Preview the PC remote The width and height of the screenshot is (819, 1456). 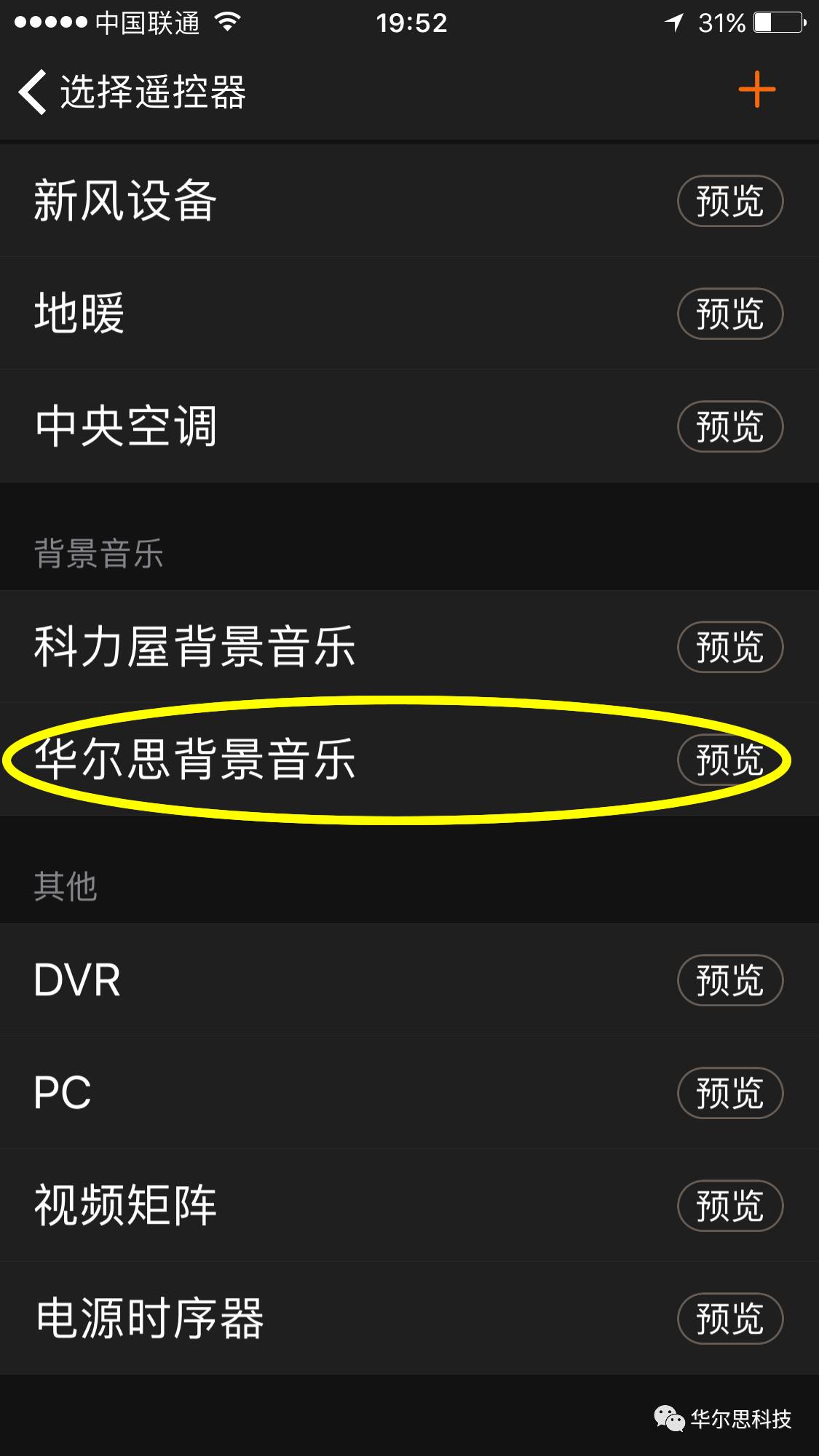click(x=729, y=1093)
